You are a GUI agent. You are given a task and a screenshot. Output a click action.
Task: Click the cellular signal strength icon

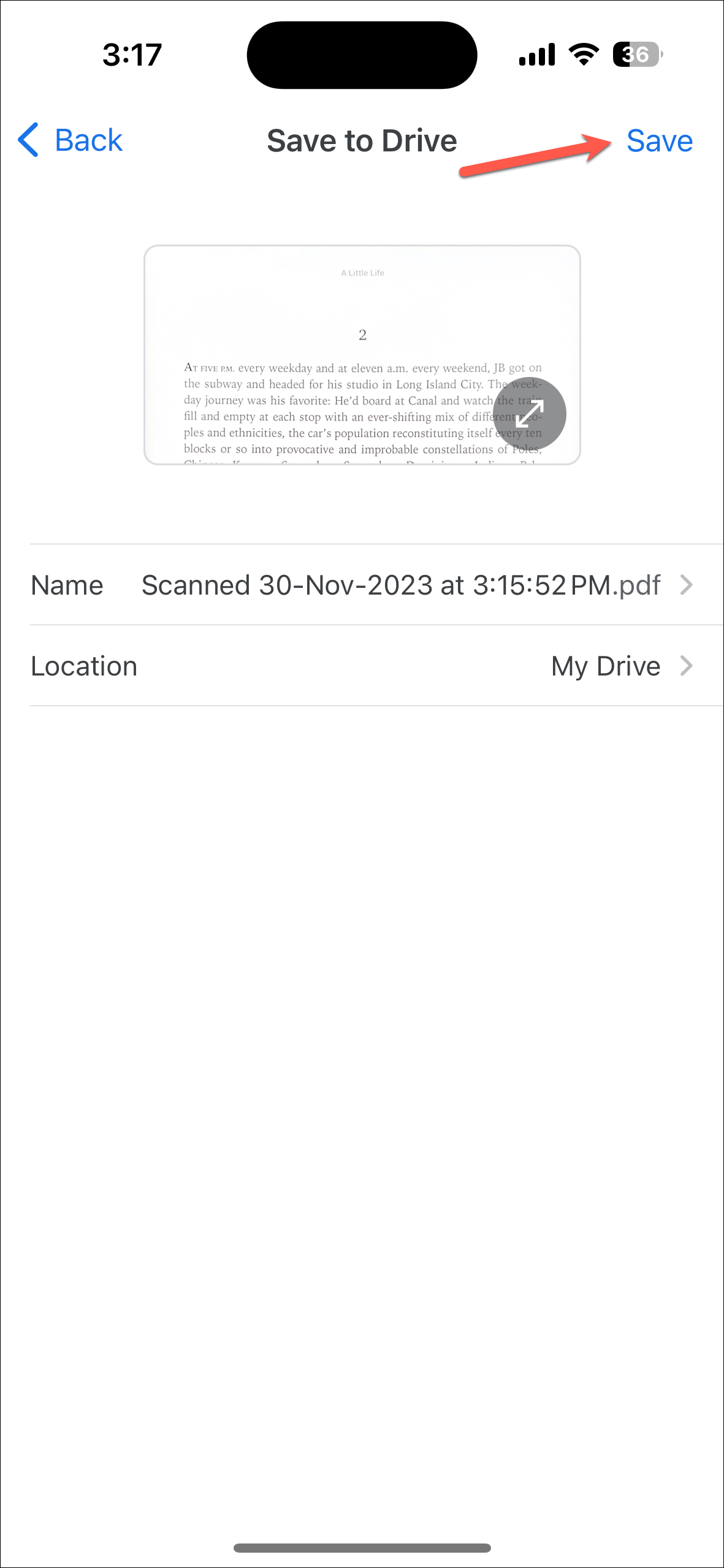(536, 55)
